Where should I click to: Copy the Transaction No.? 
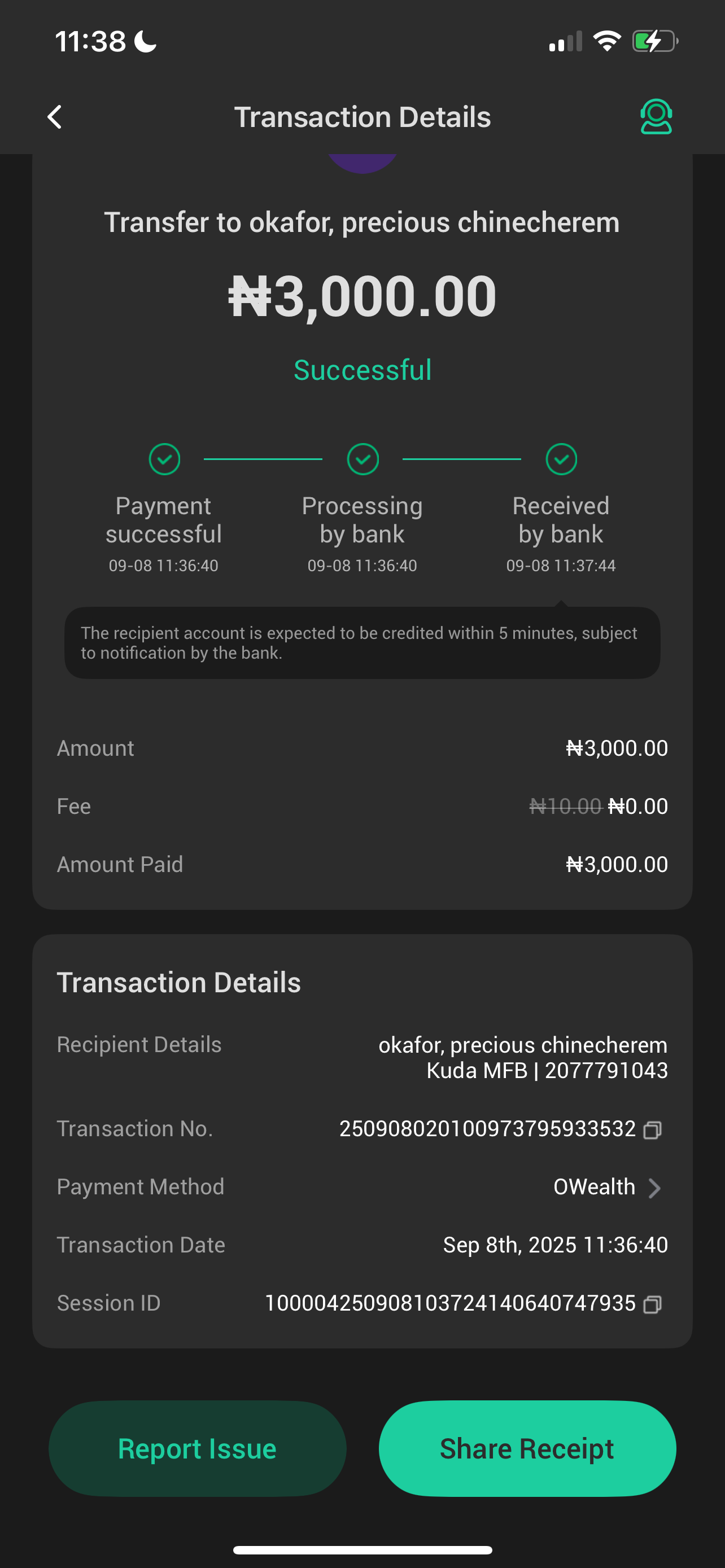[653, 1131]
